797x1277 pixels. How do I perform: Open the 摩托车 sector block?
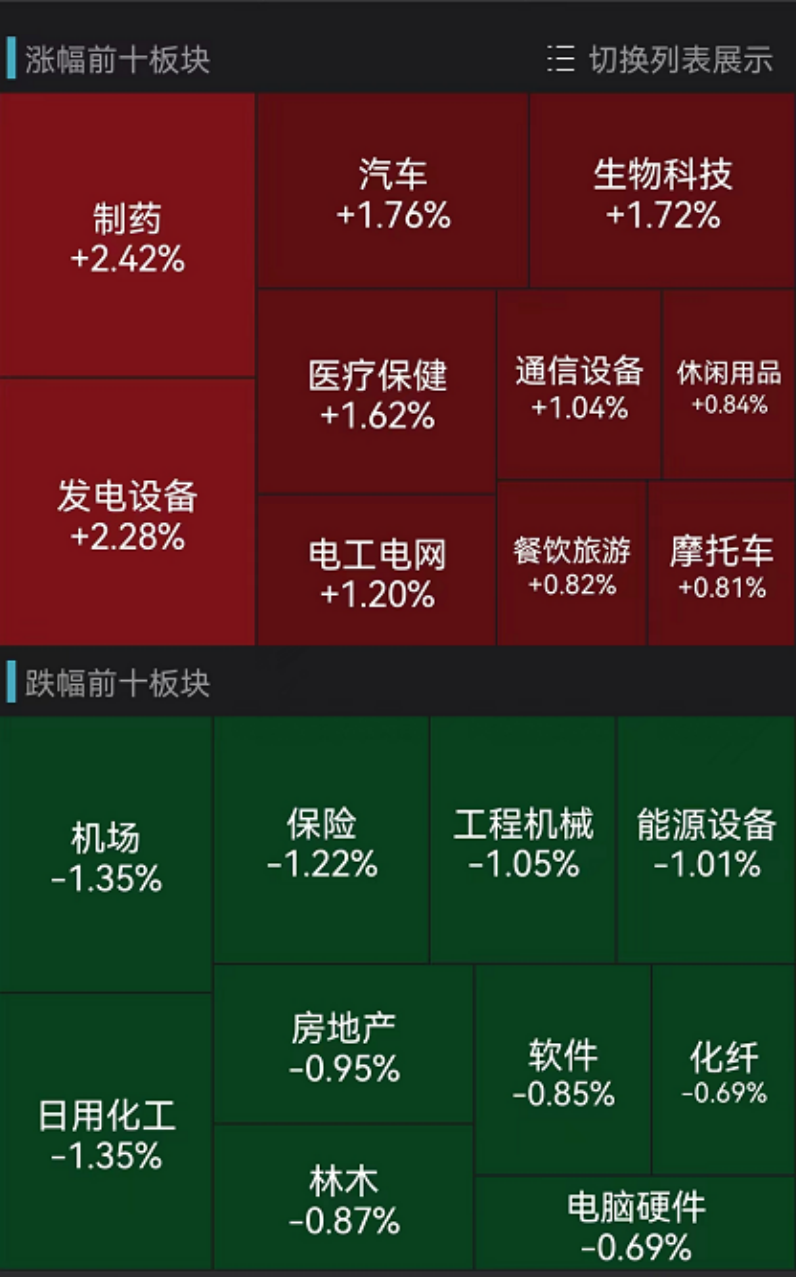[722, 563]
